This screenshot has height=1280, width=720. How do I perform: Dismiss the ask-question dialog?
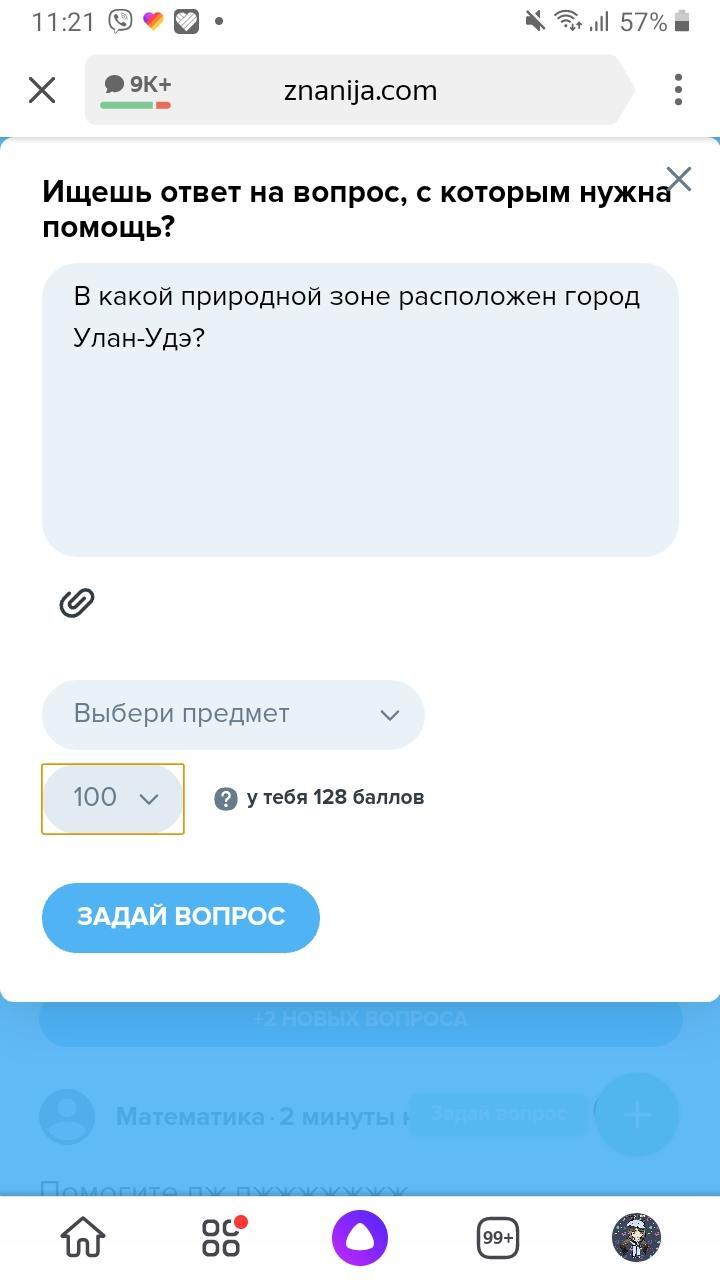coord(679,179)
